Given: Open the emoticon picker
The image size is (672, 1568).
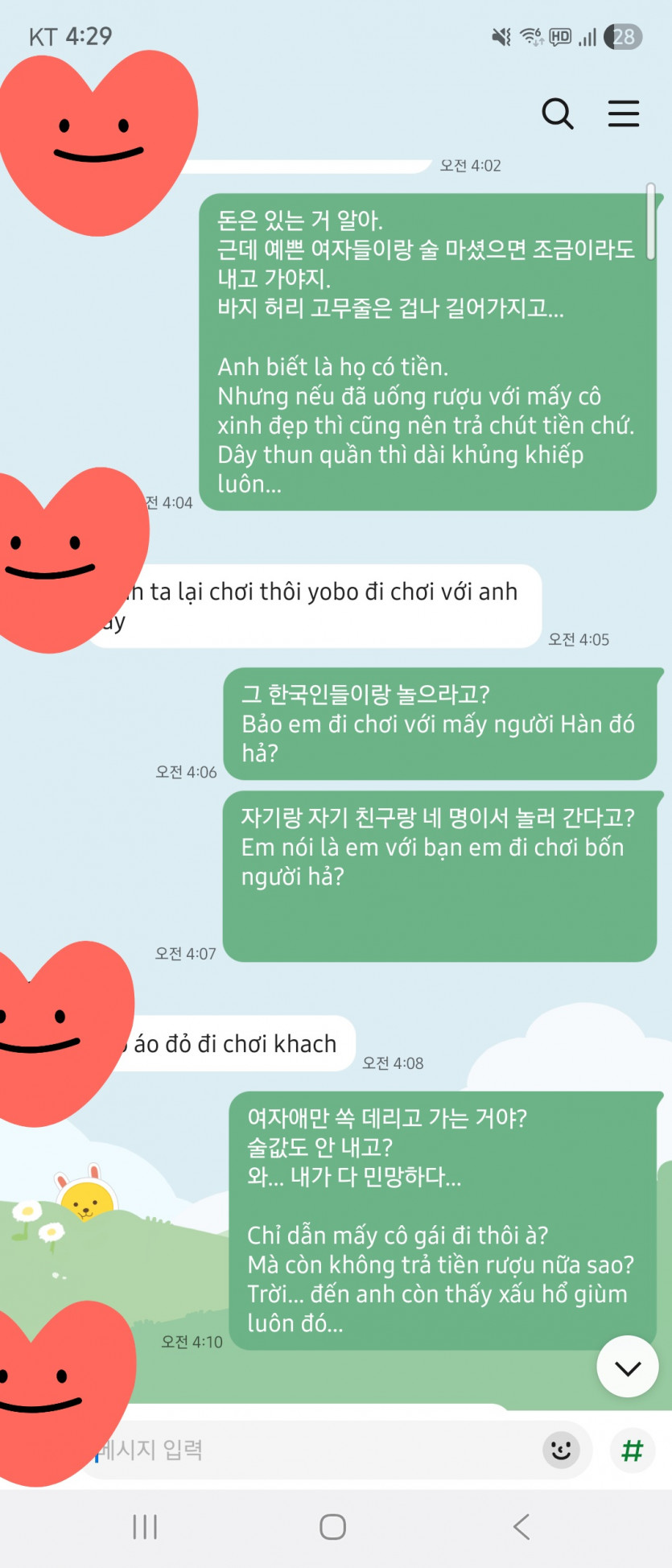Looking at the screenshot, I should pos(561,1450).
